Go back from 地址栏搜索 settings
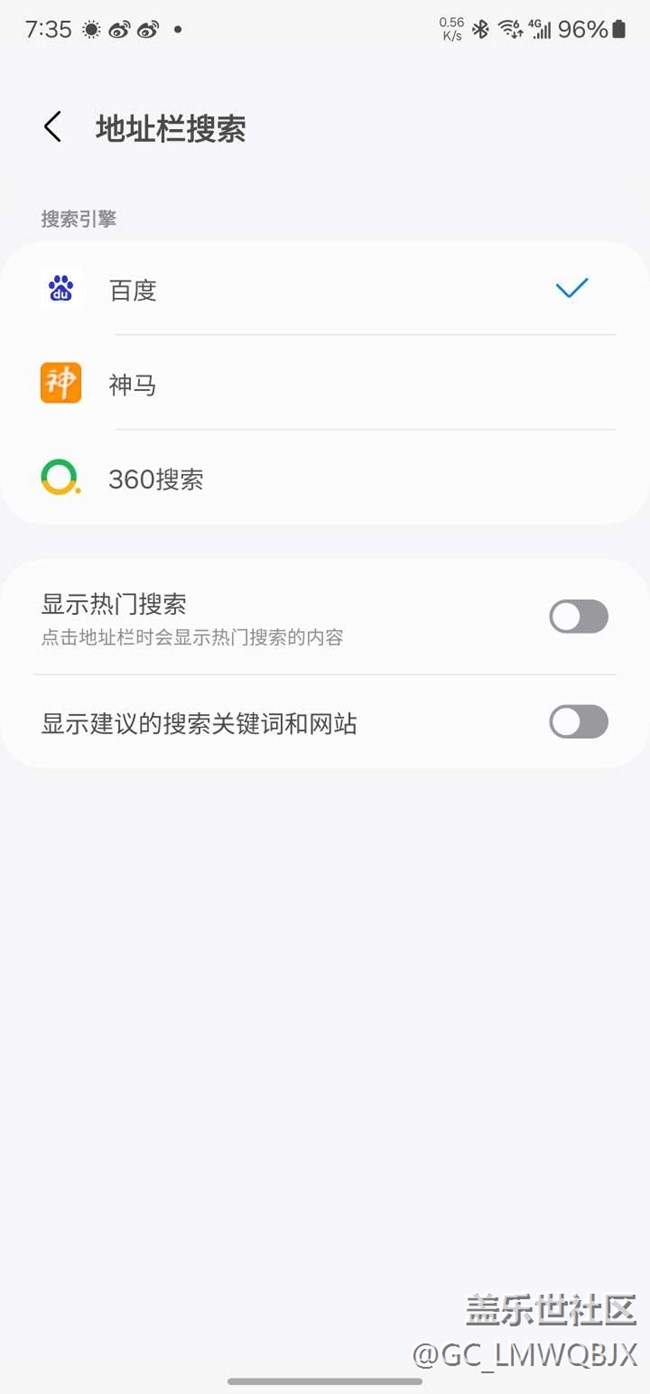This screenshot has width=650, height=1394. 53,127
